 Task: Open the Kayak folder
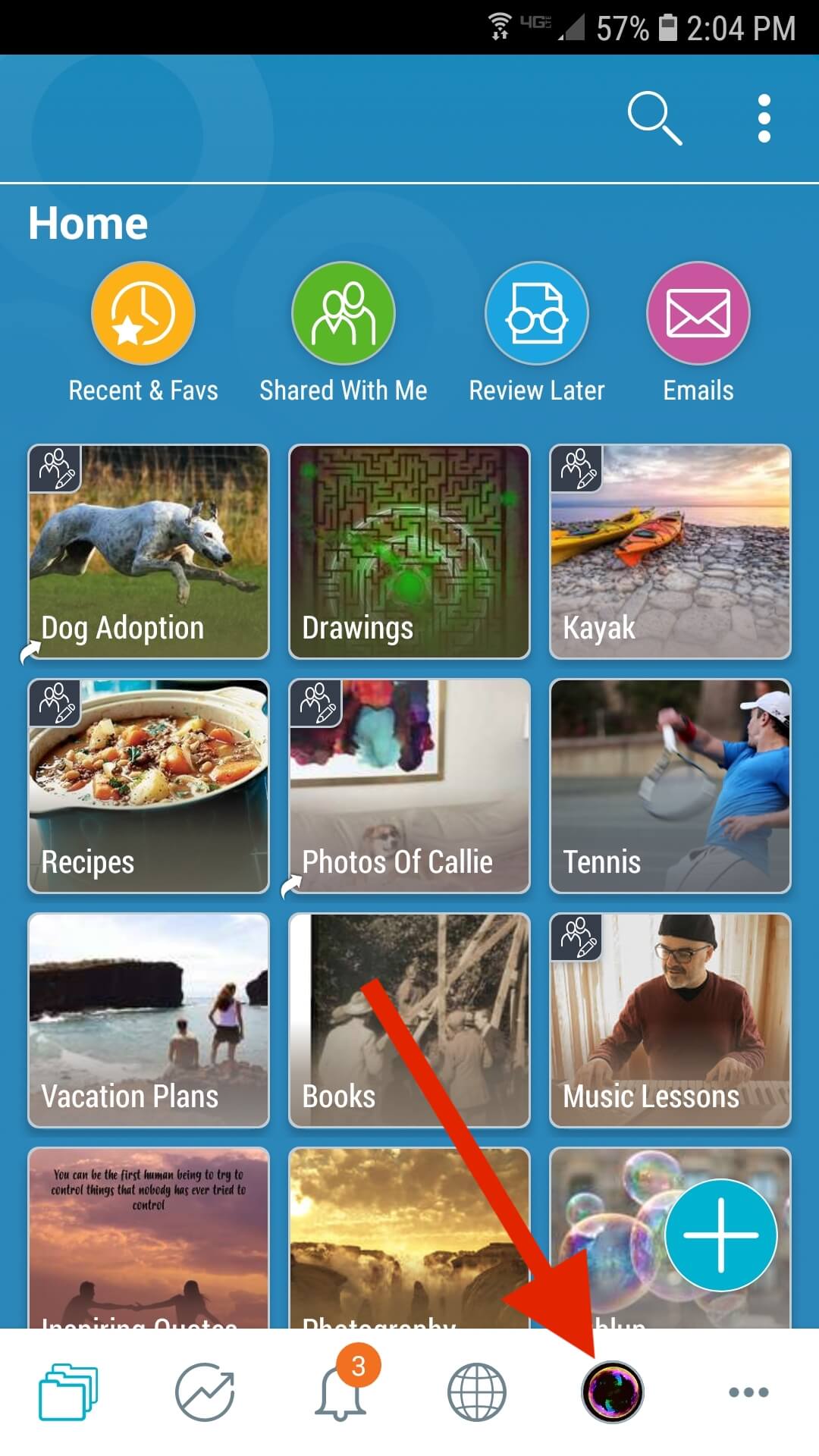670,551
